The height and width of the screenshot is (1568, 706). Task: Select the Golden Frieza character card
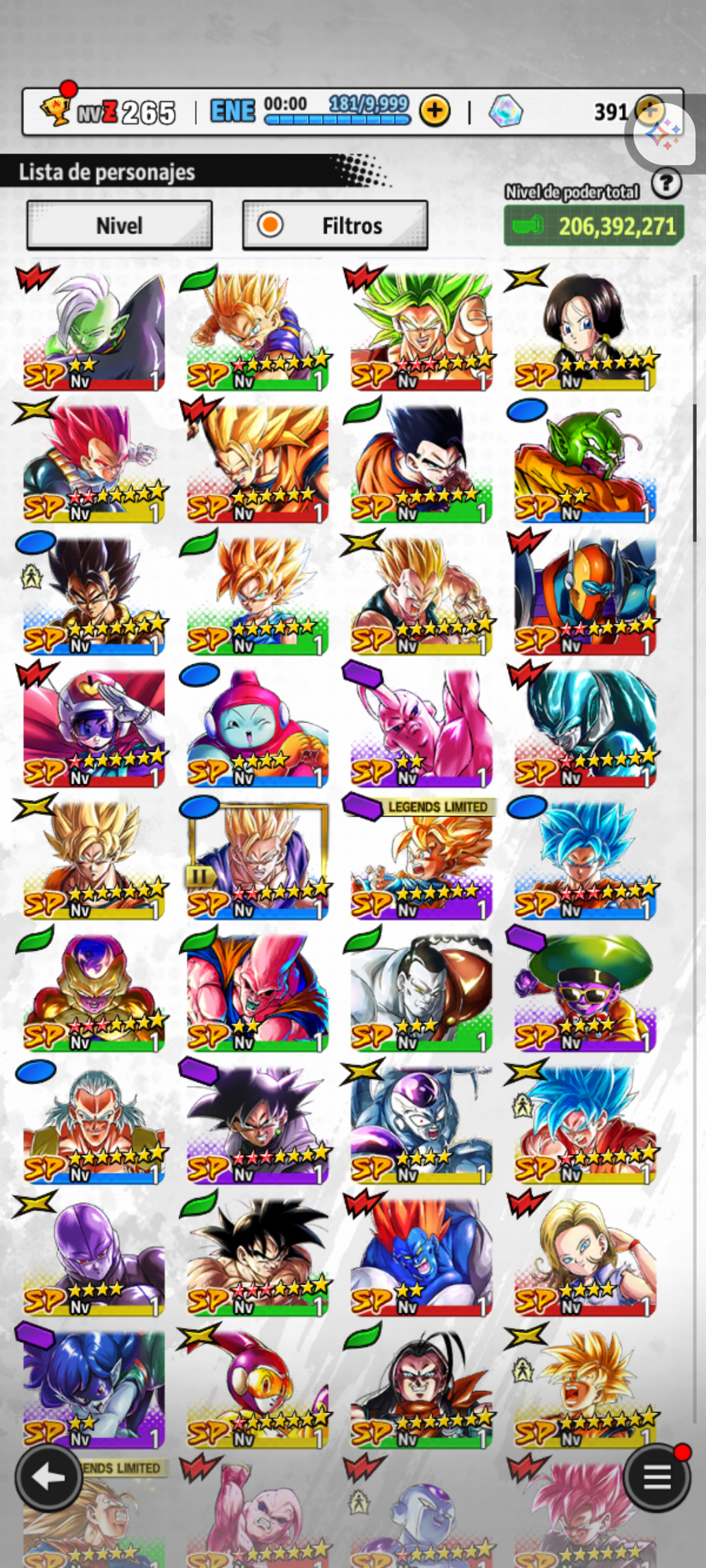point(94,991)
